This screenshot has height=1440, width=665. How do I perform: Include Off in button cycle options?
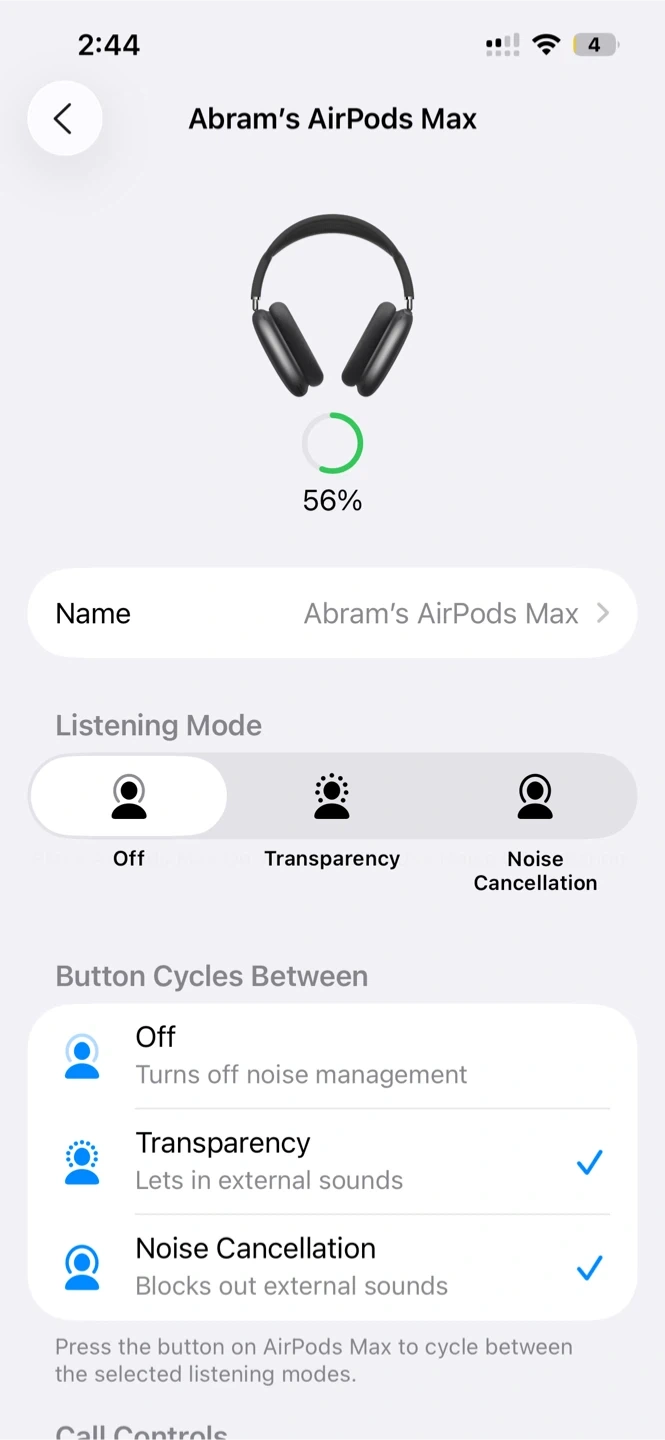pos(332,1056)
